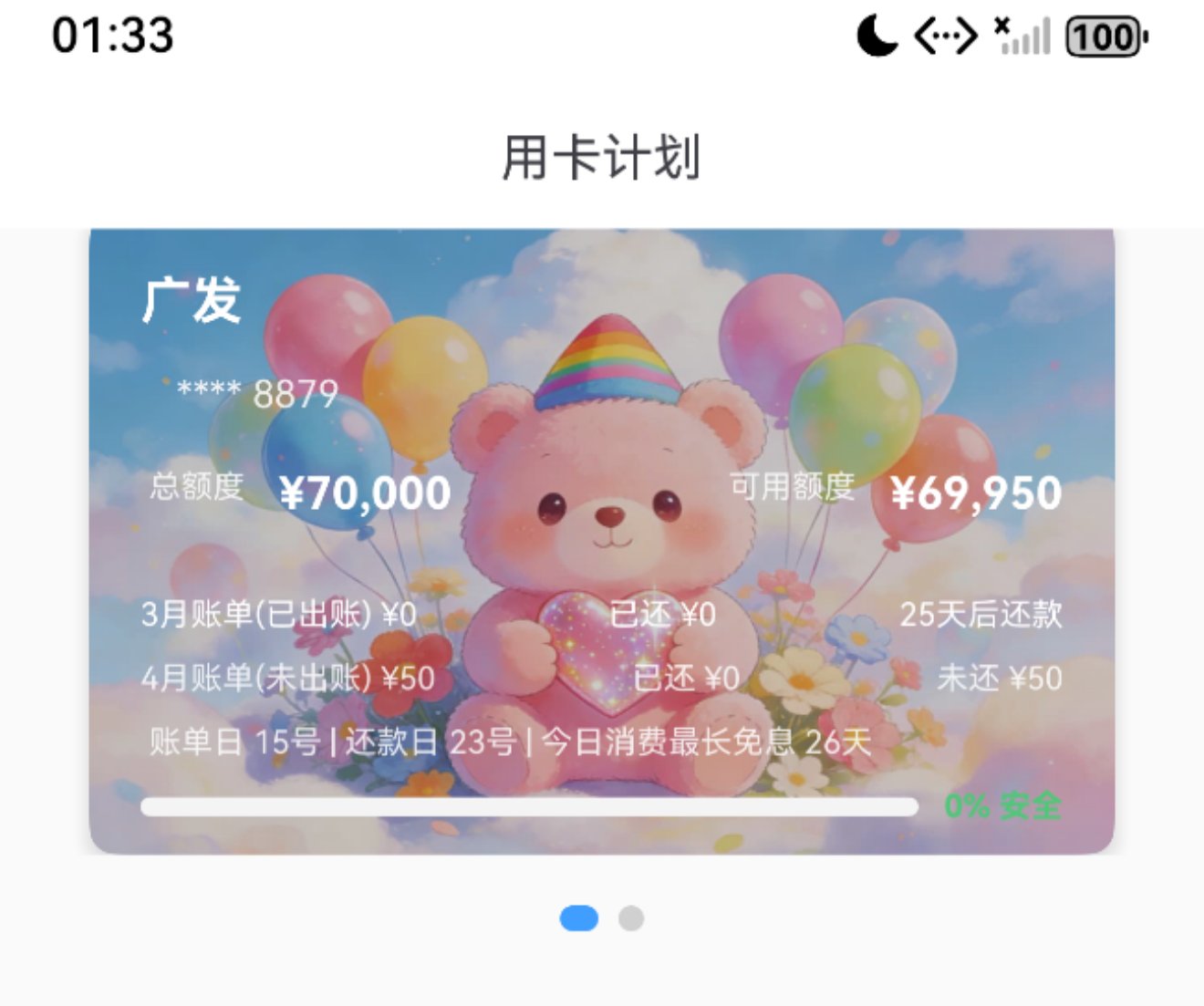The width and height of the screenshot is (1204, 1006).
Task: Open the 广发 credit card ending 8879
Action: [601, 540]
